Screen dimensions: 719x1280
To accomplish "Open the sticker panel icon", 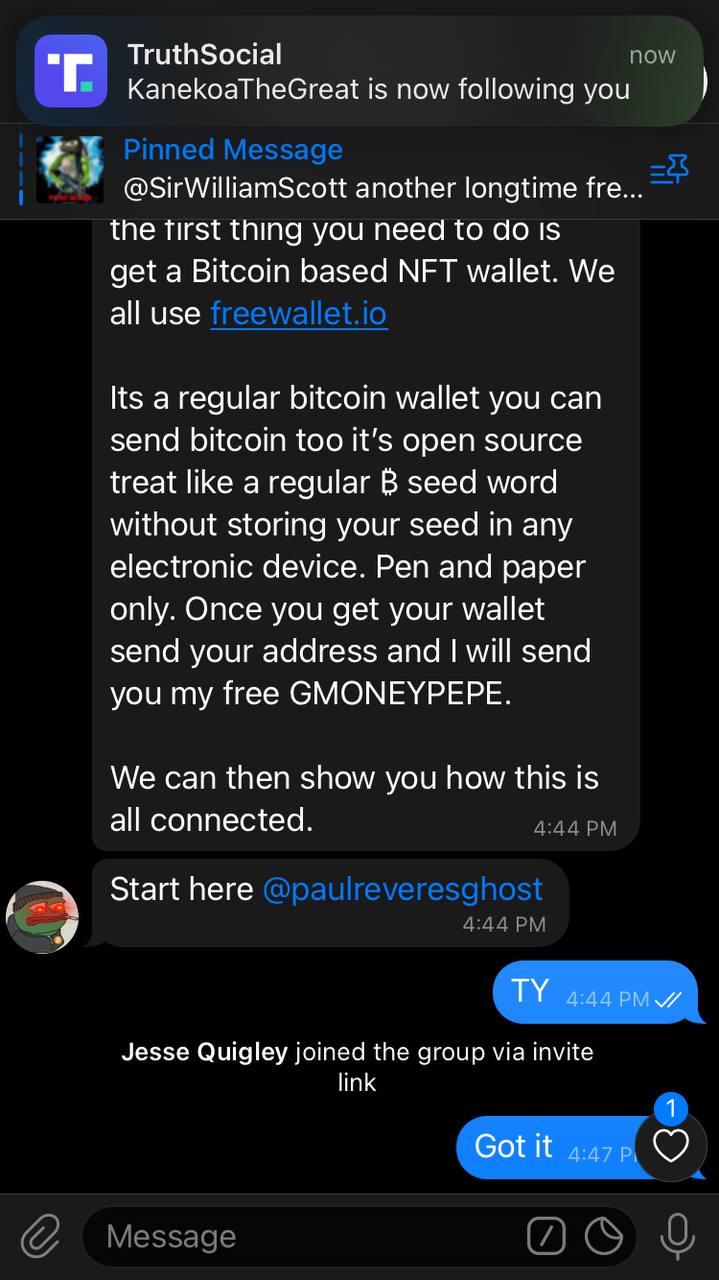I will [x=604, y=1237].
